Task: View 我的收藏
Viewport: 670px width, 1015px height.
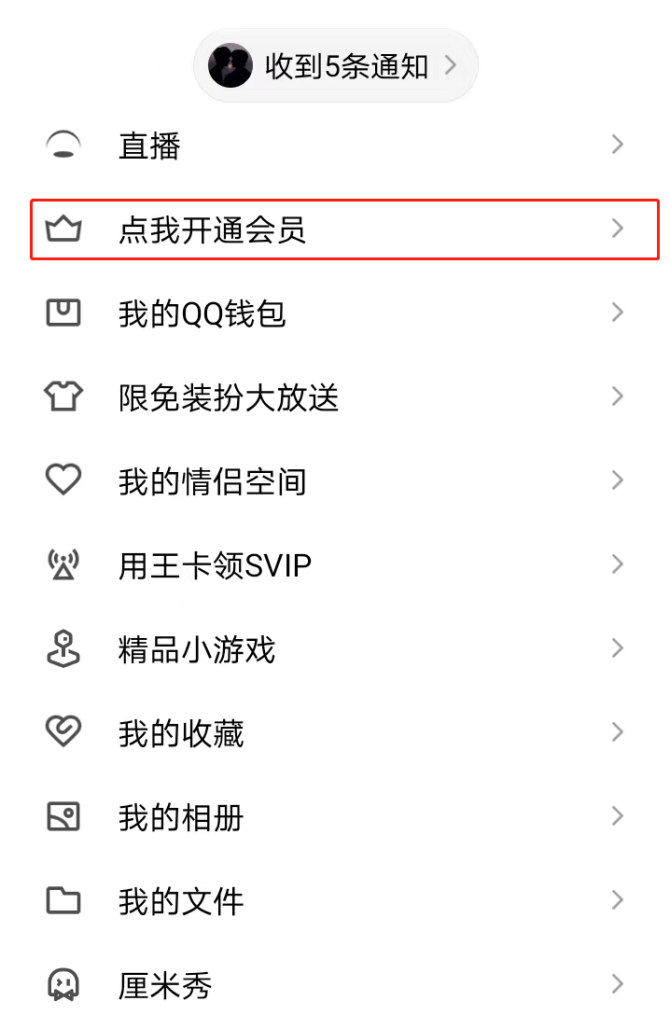Action: pos(335,734)
